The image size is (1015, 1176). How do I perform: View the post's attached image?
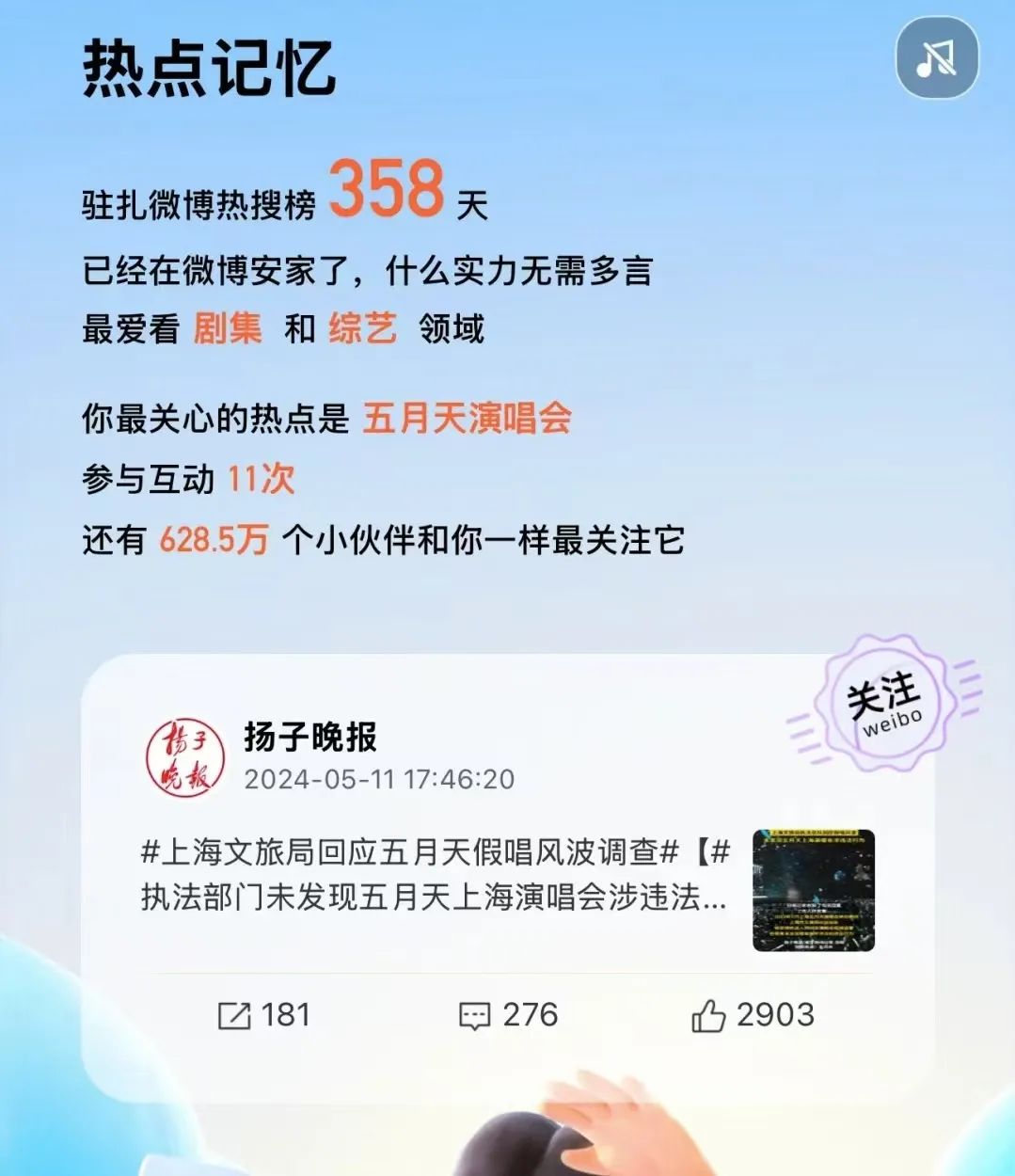pos(813,890)
